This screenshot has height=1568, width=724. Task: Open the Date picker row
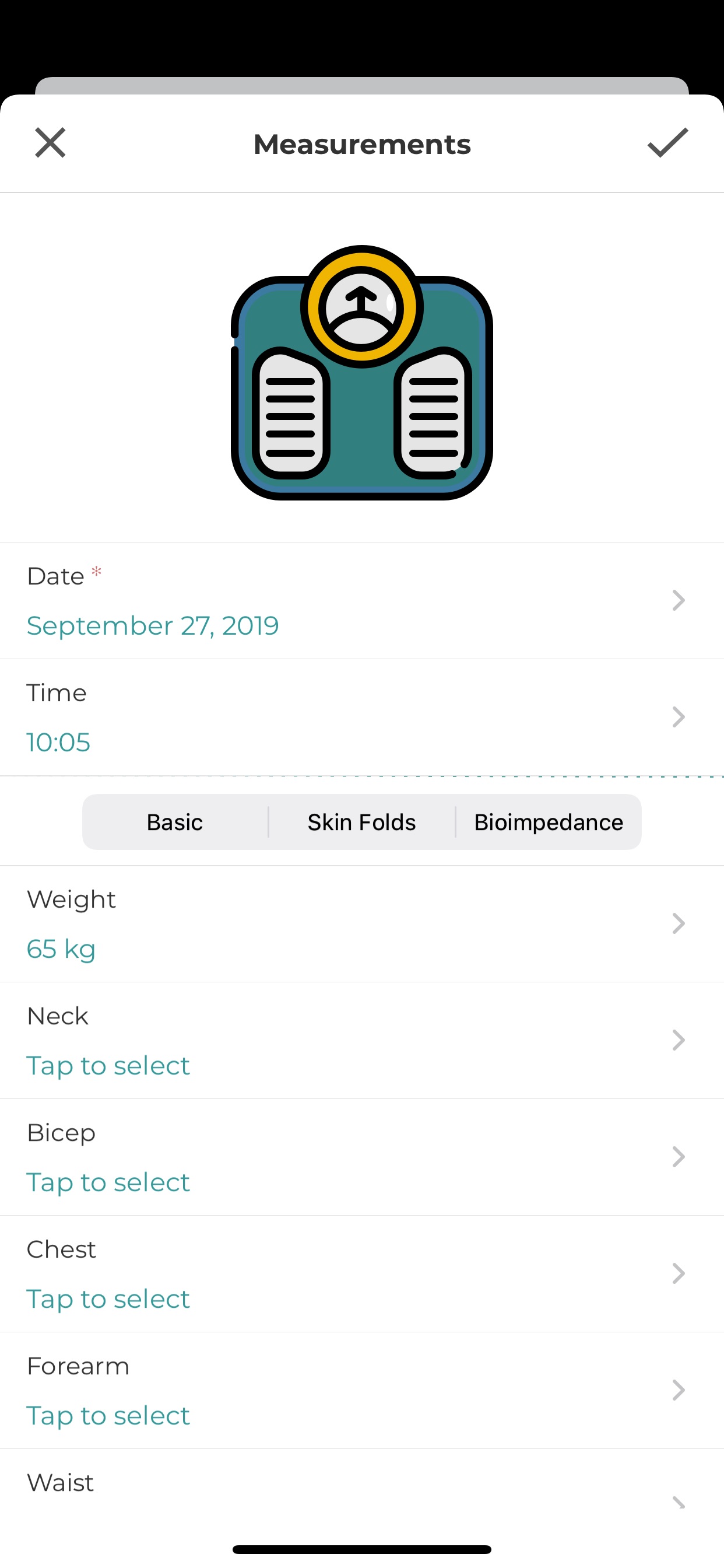pos(361,601)
